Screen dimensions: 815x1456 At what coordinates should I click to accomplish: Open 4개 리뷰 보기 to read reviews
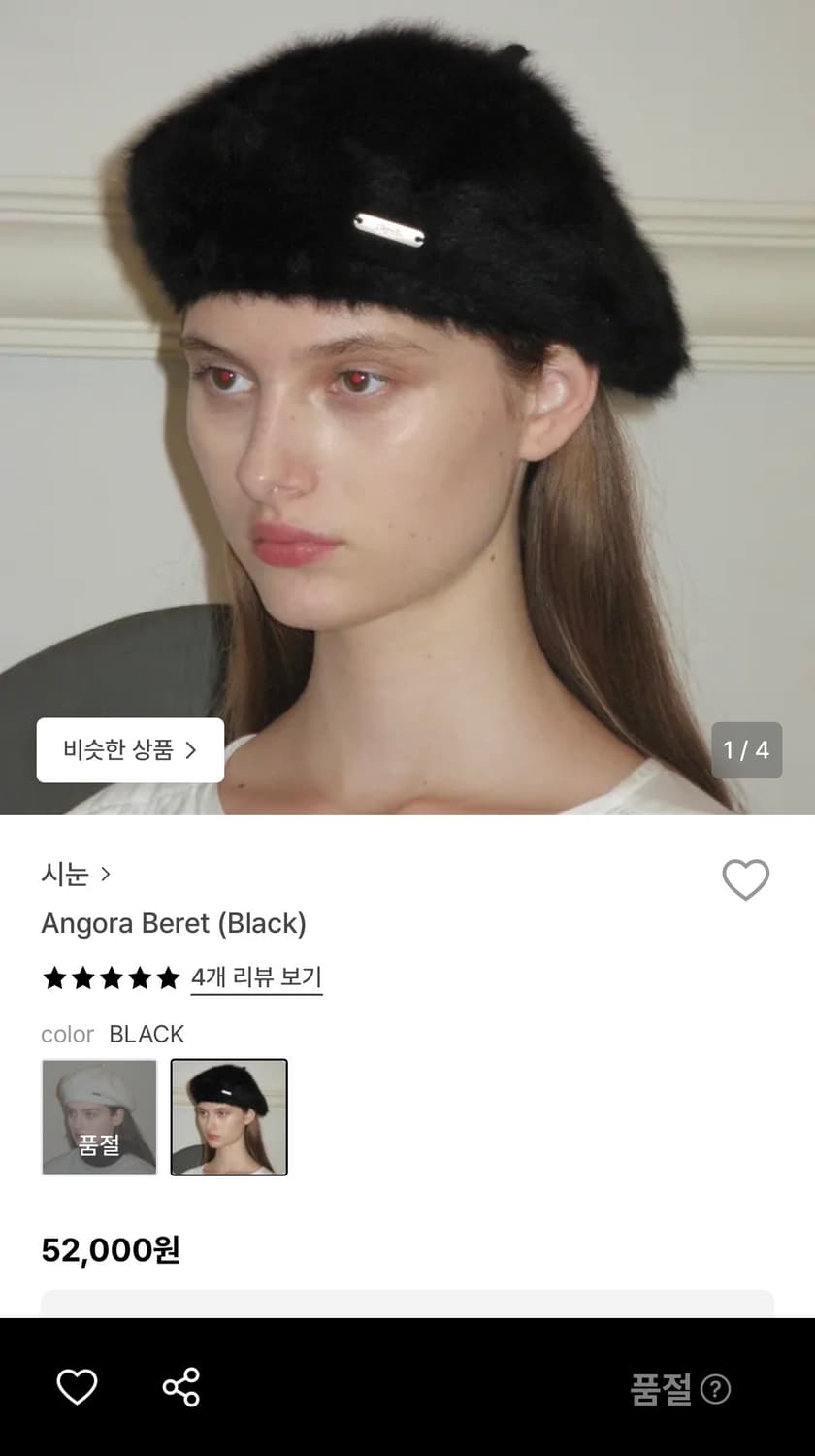click(x=256, y=978)
